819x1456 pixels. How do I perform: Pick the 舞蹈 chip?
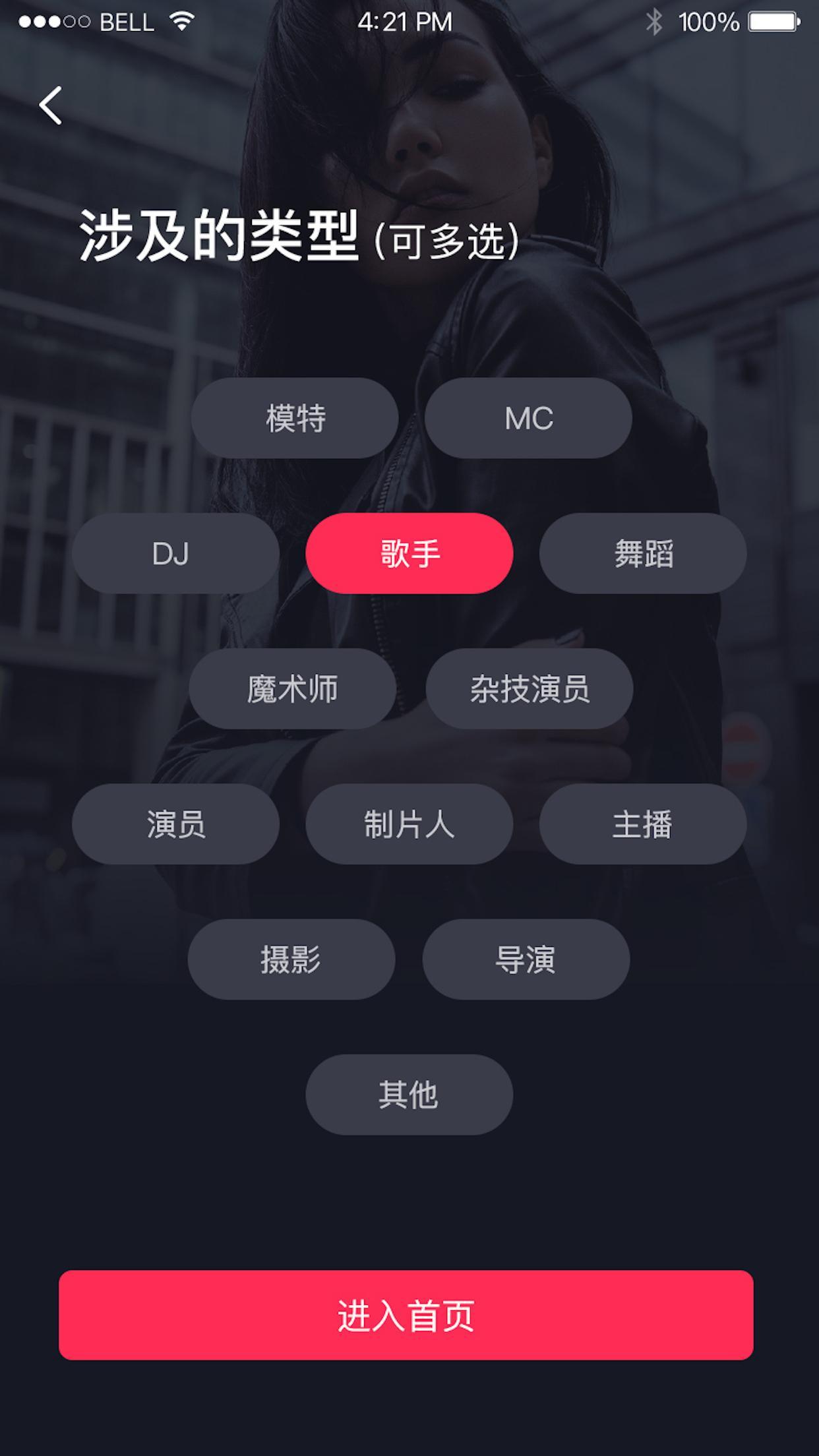643,553
